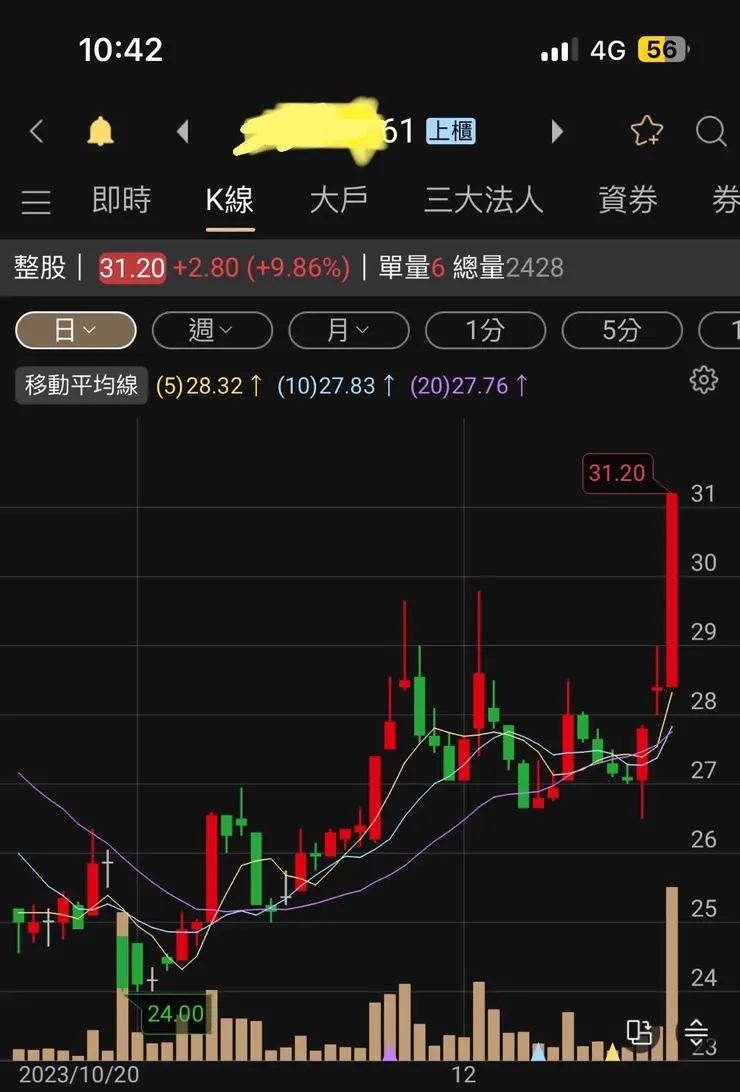Select the 5分 interval button
The height and width of the screenshot is (1092, 740).
[x=622, y=330]
